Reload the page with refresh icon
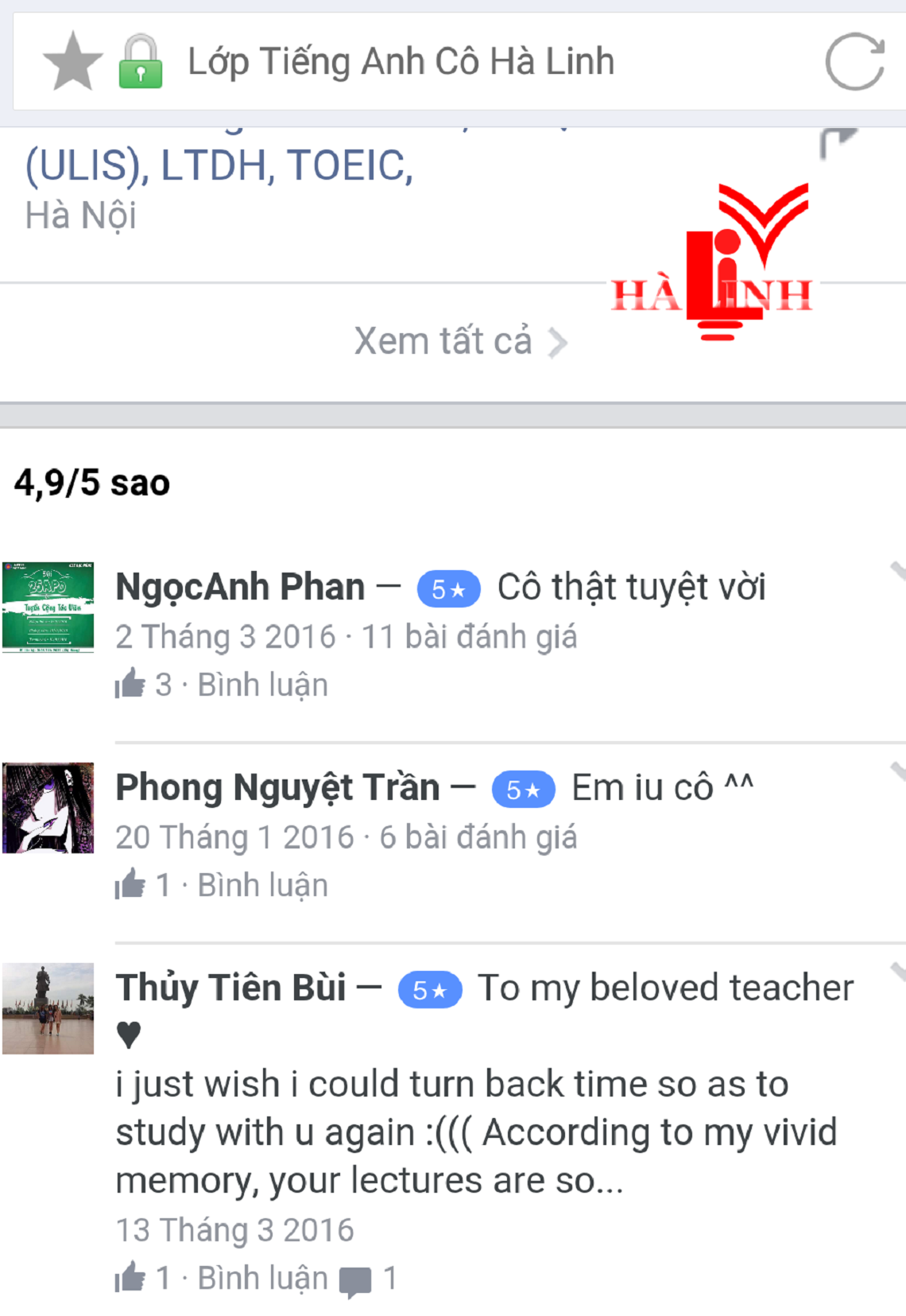 (x=854, y=62)
